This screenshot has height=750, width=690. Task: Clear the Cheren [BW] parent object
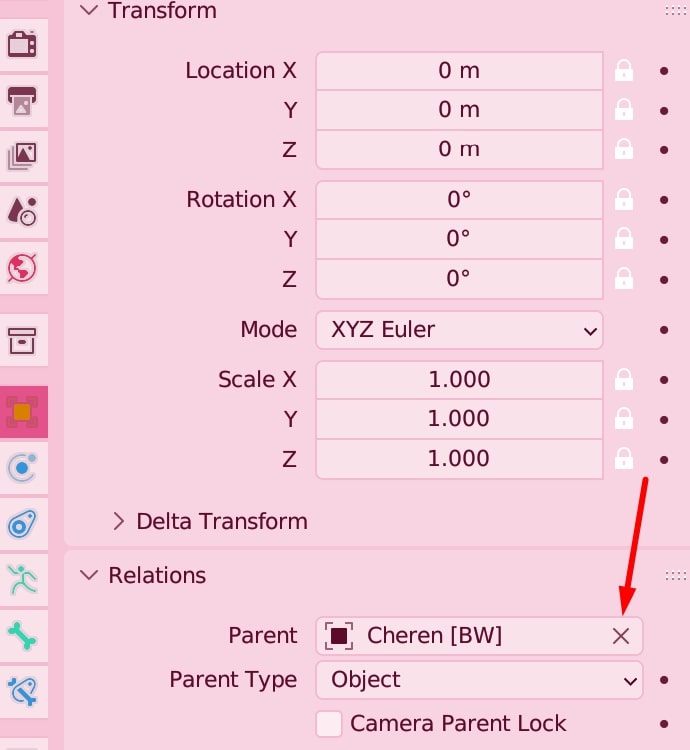pos(621,636)
